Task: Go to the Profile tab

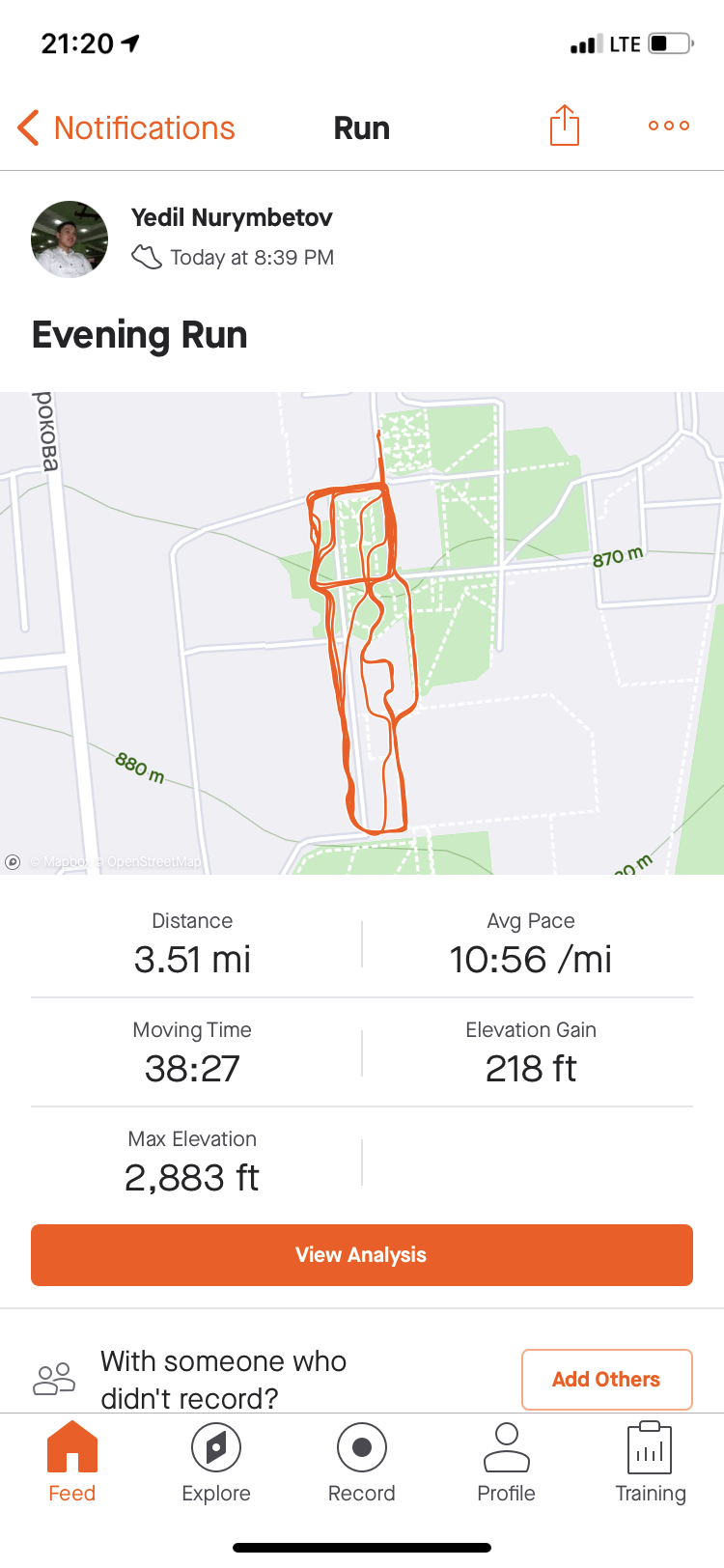Action: 506,1463
